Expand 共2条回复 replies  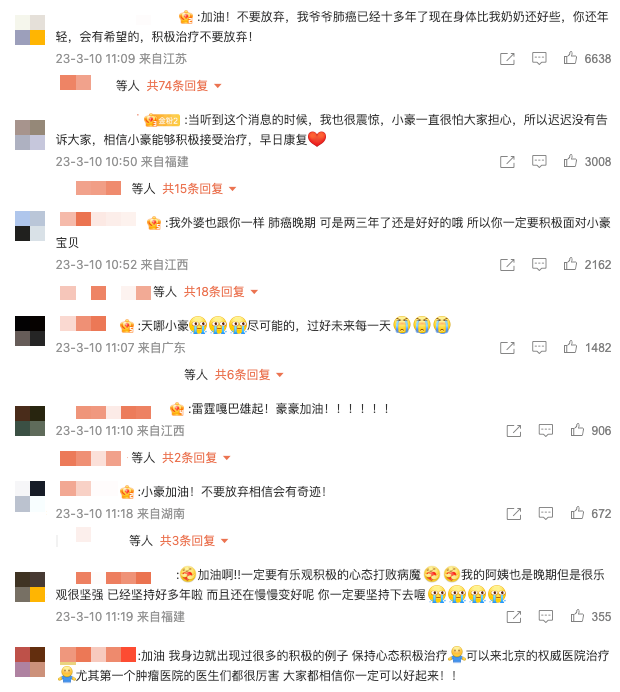point(196,457)
